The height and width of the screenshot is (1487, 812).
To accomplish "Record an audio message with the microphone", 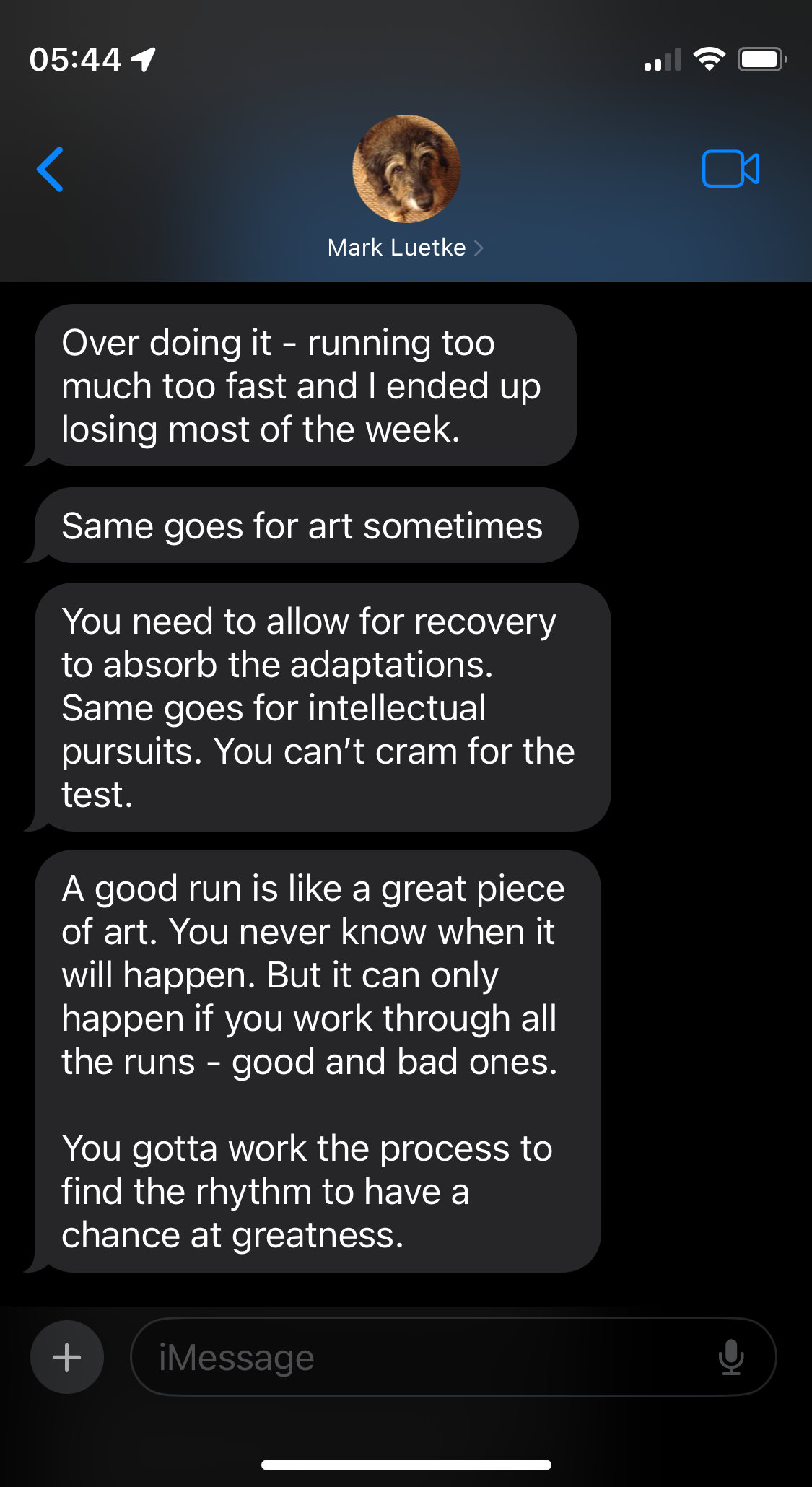I will tap(730, 1357).
